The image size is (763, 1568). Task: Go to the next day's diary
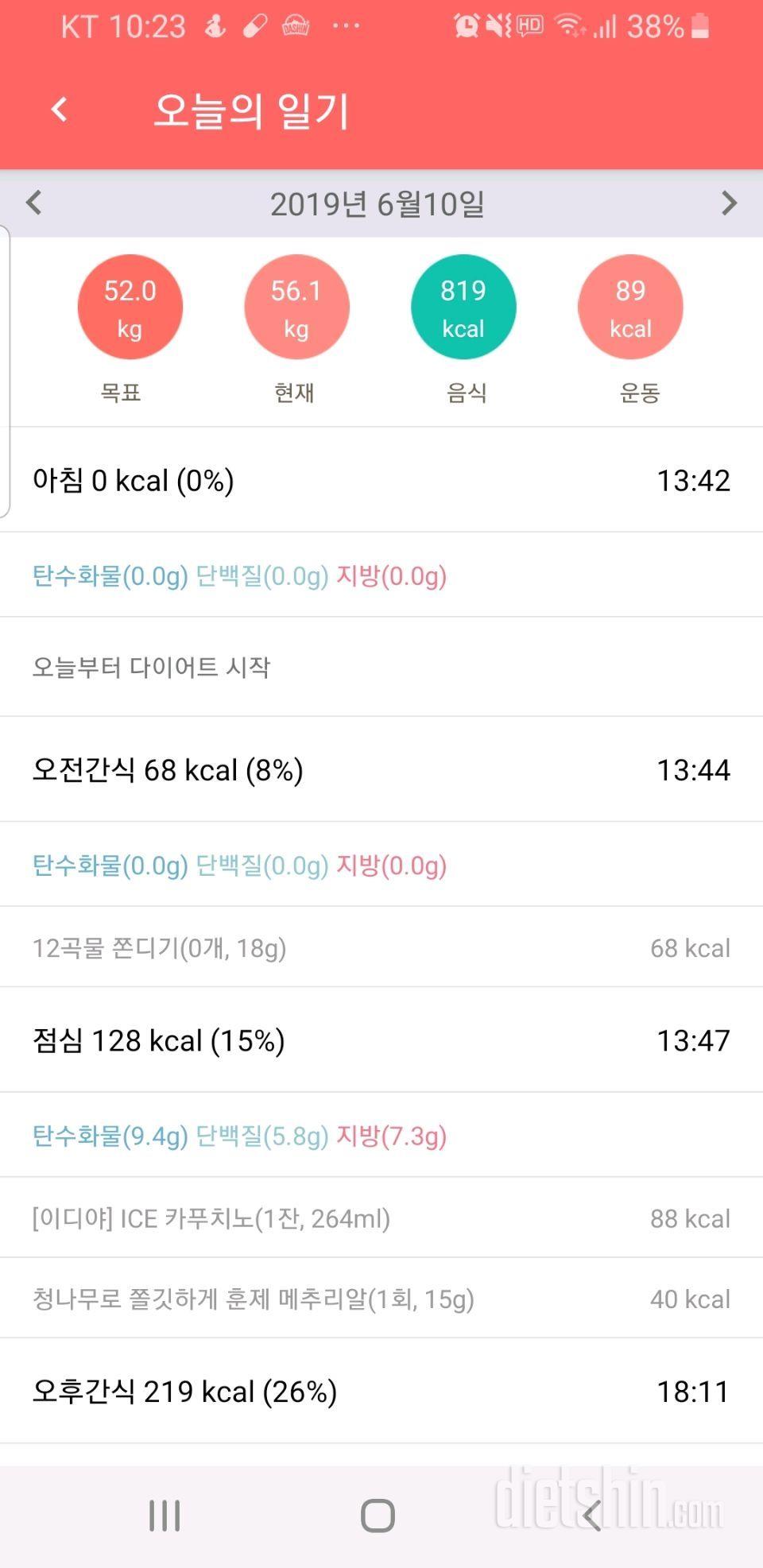(729, 203)
